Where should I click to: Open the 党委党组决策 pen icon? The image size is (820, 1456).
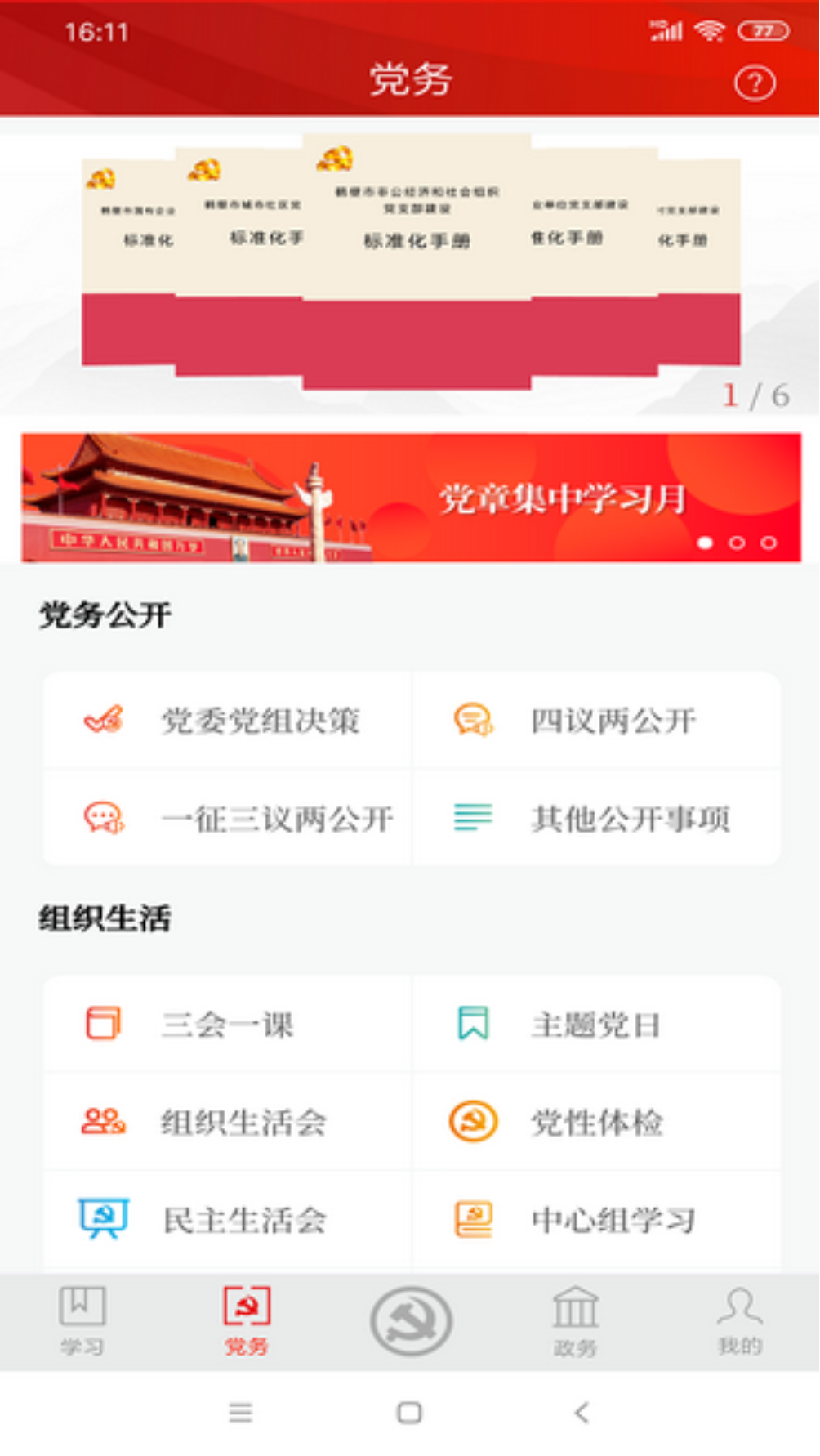pos(104,721)
